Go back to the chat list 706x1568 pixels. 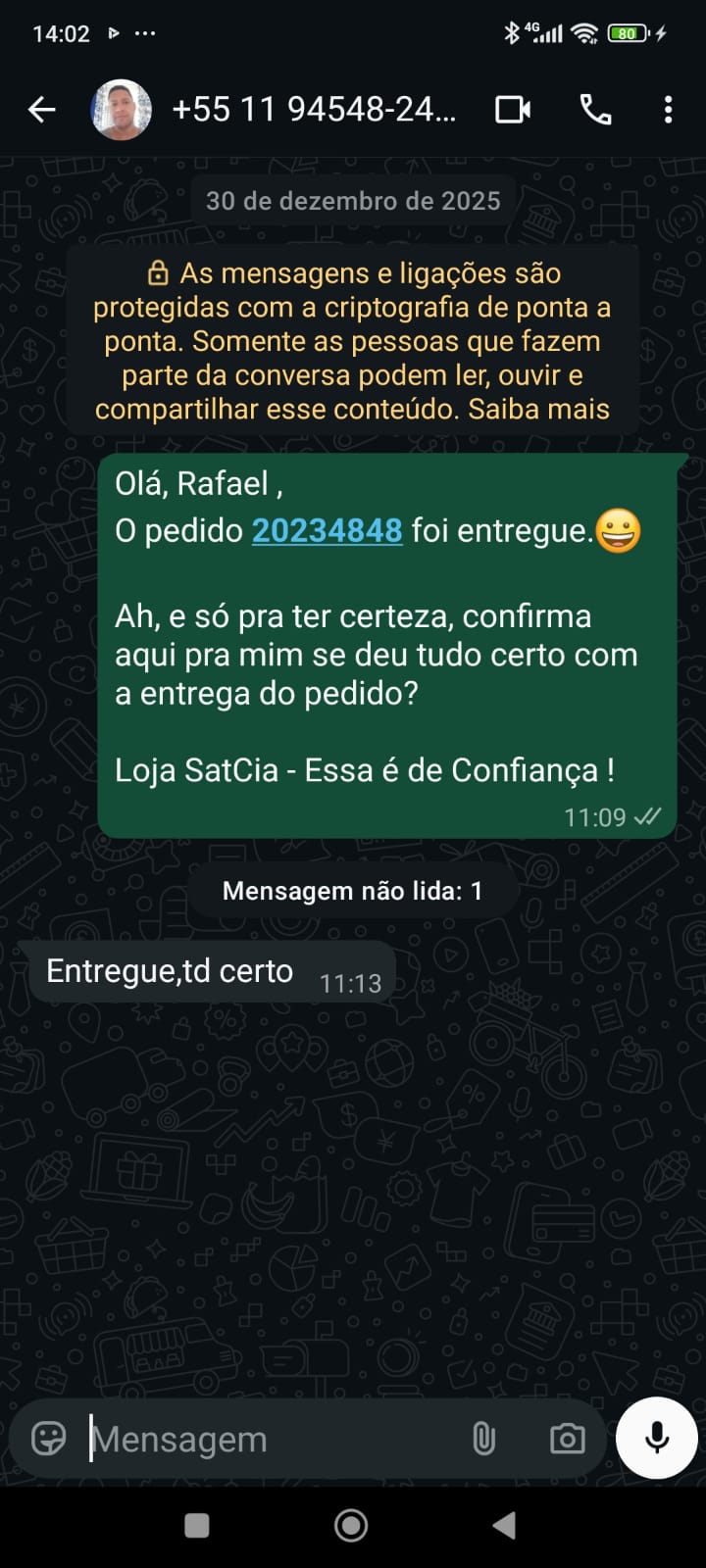[41, 110]
